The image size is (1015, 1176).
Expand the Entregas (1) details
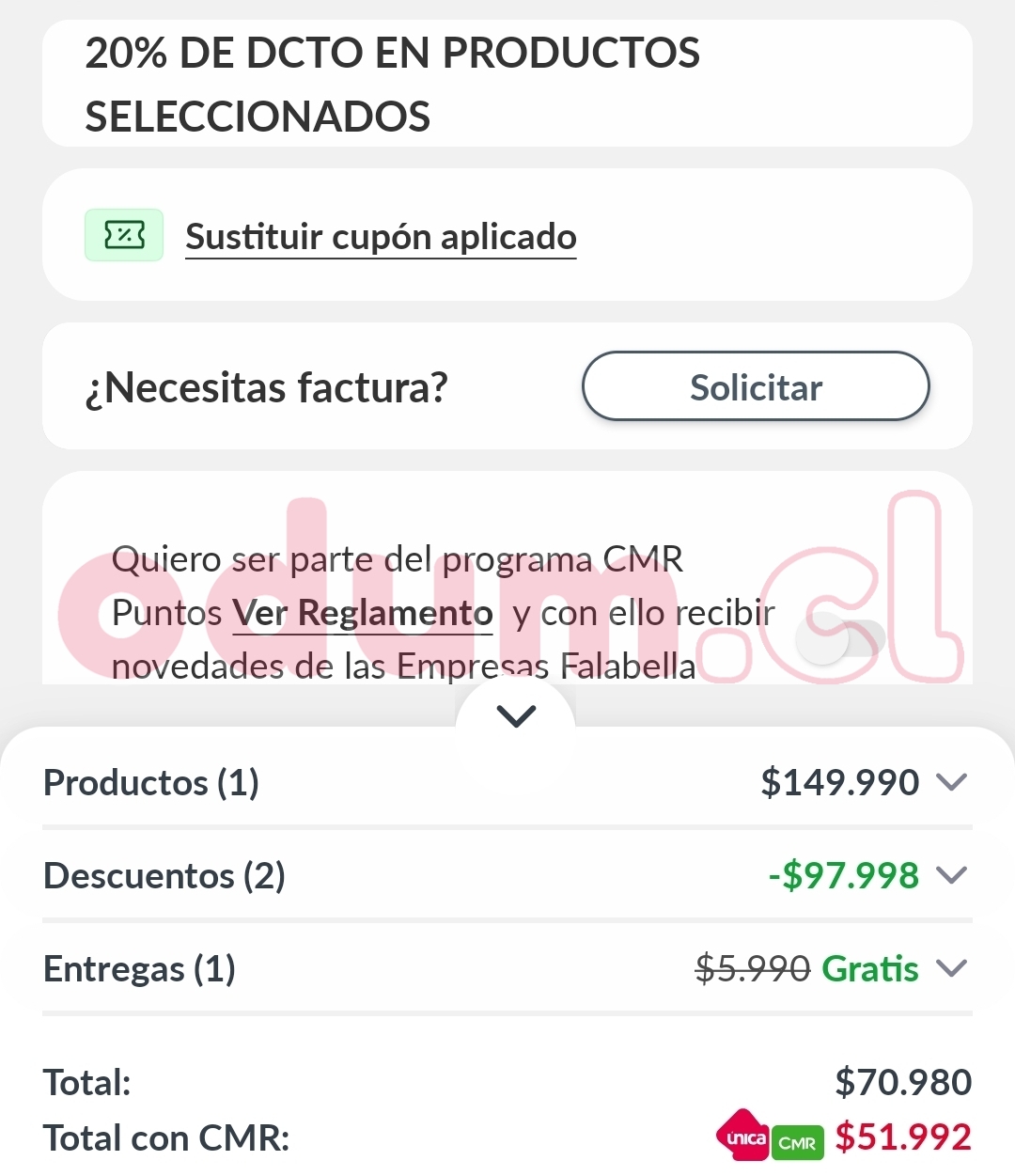pyautogui.click(x=951, y=968)
